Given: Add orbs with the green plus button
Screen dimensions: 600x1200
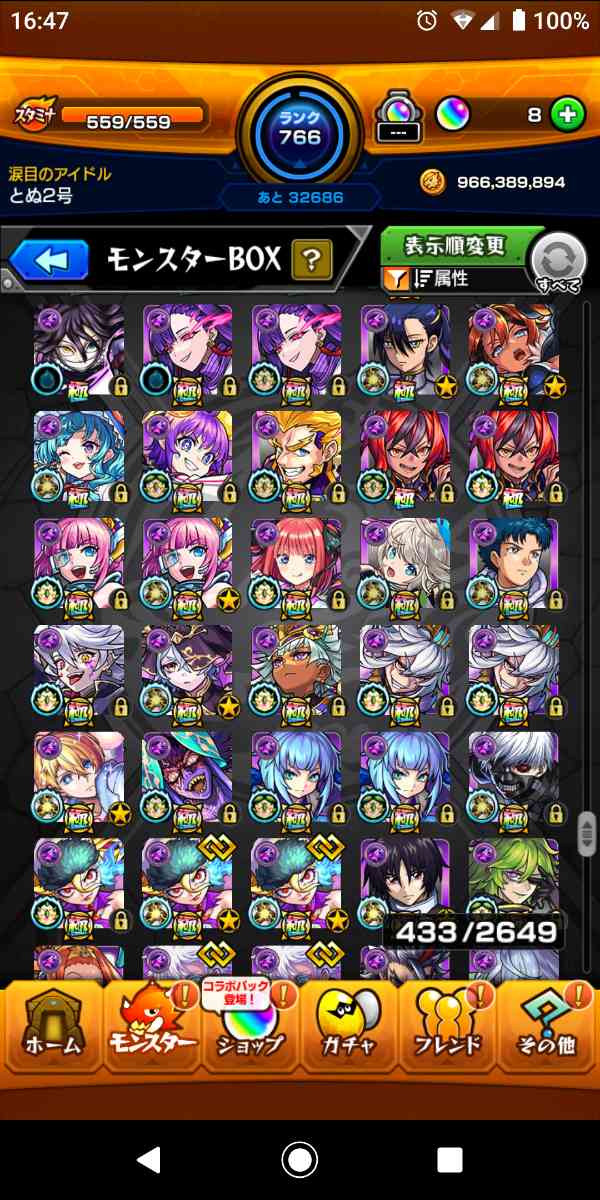Looking at the screenshot, I should pyautogui.click(x=567, y=115).
